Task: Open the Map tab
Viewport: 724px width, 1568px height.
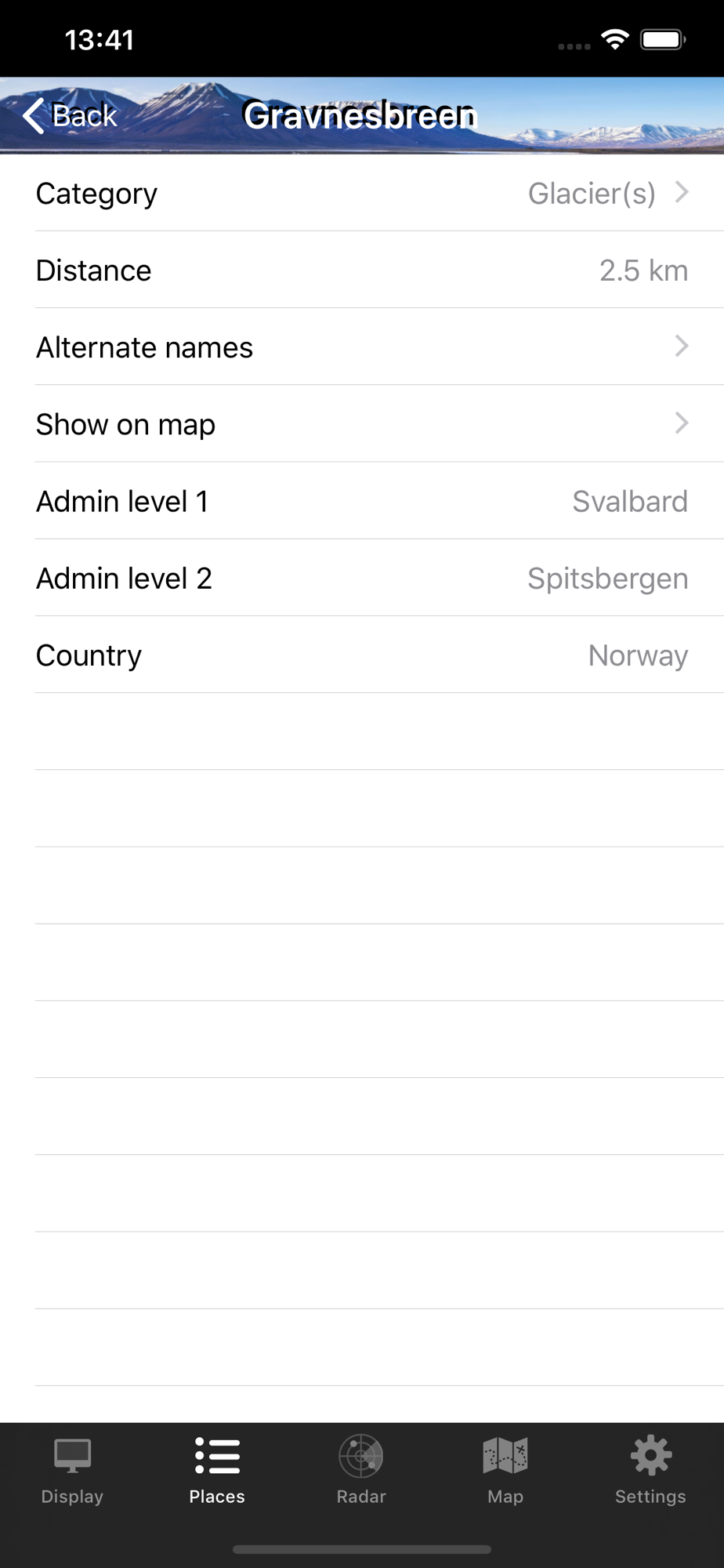Action: pos(505,1471)
